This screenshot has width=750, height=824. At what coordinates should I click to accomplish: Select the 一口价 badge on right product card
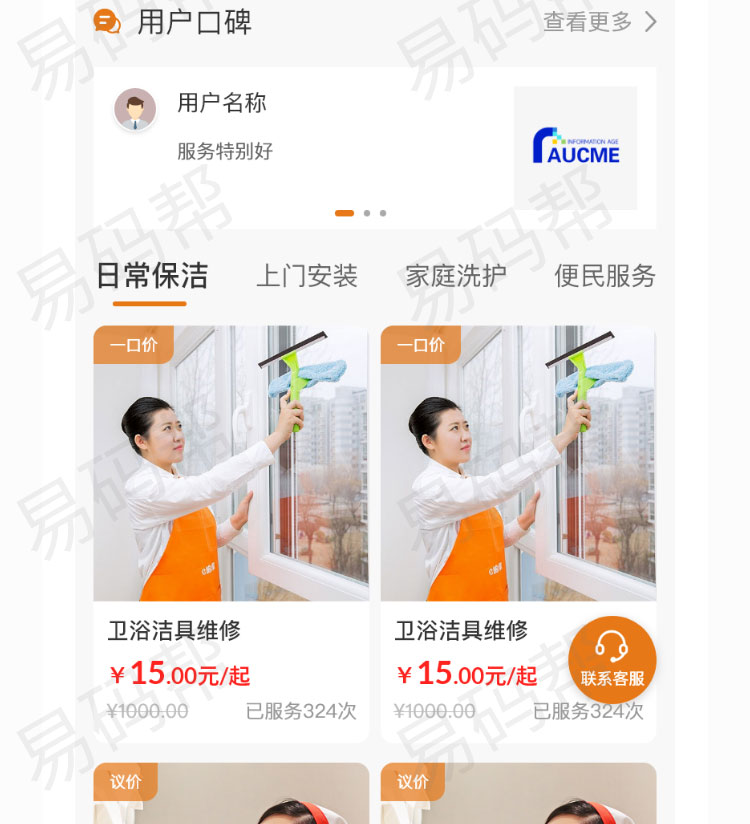420,345
